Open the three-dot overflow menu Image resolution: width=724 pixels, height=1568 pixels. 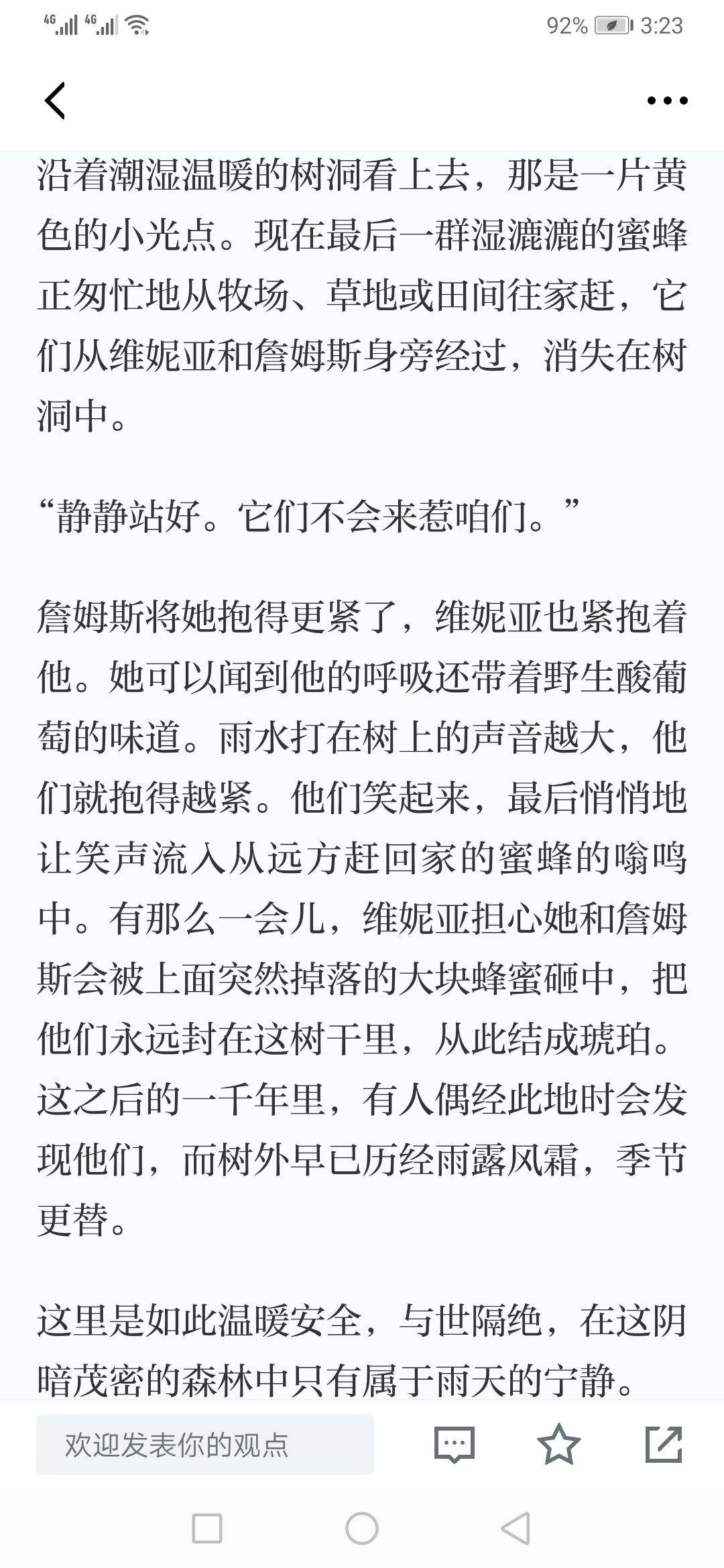coord(667,101)
